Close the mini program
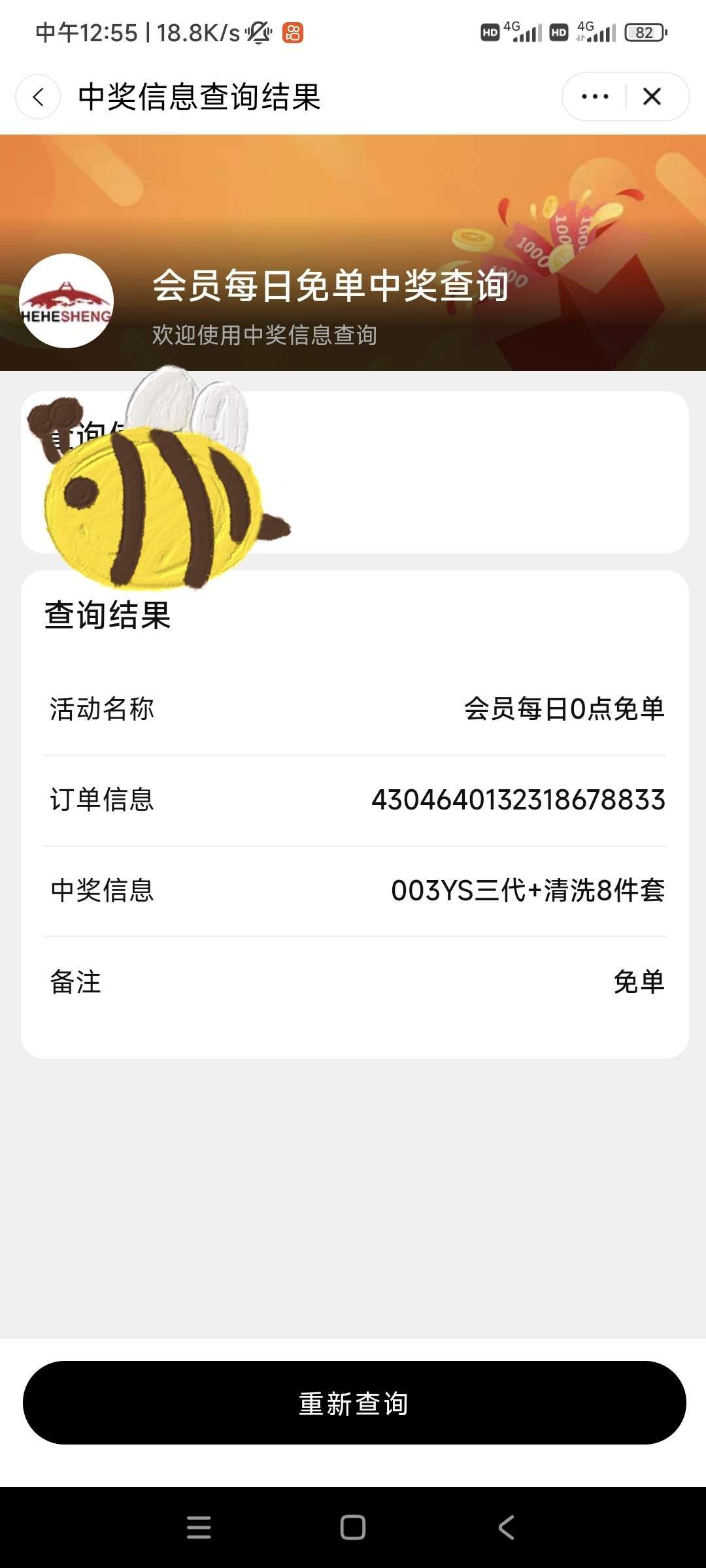This screenshot has height=1568, width=706. click(x=652, y=97)
